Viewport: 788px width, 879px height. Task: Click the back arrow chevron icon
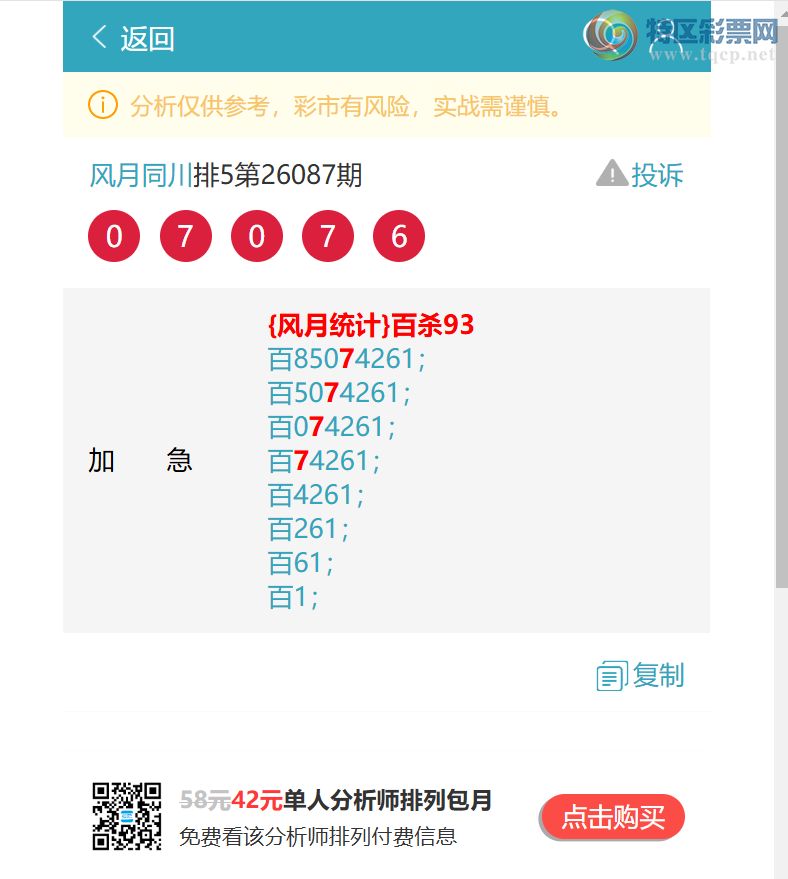(x=97, y=36)
